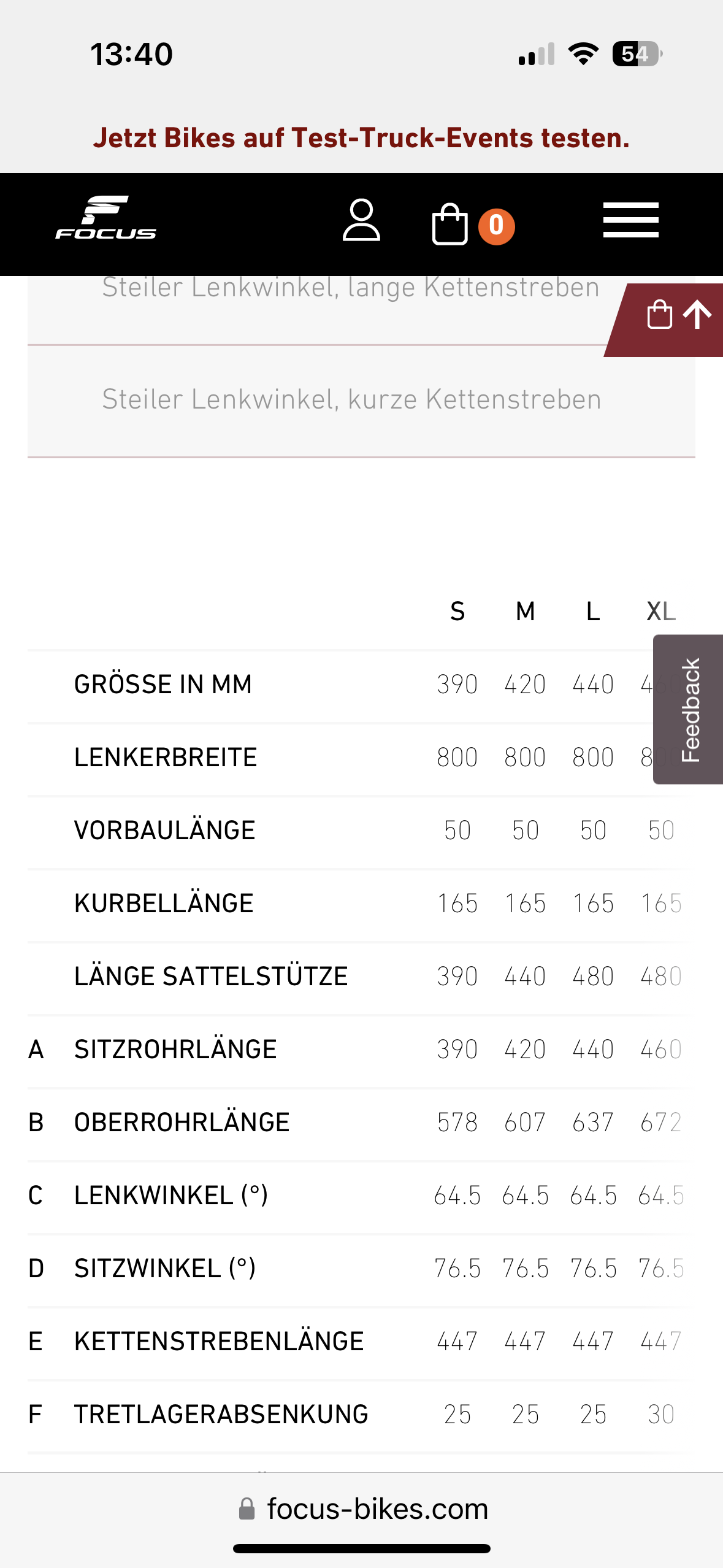The width and height of the screenshot is (723, 1568).
Task: Open the hamburger menu
Action: coord(630,220)
